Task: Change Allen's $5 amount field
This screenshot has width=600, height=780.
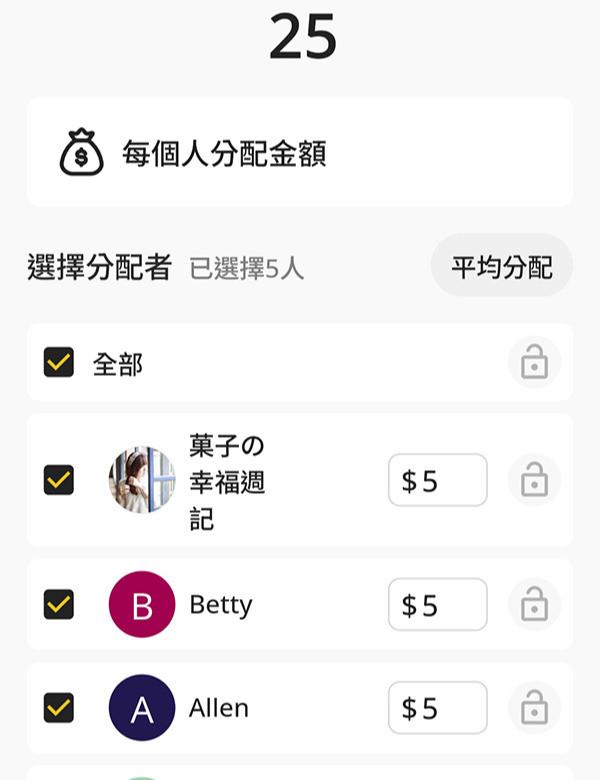Action: coord(437,708)
